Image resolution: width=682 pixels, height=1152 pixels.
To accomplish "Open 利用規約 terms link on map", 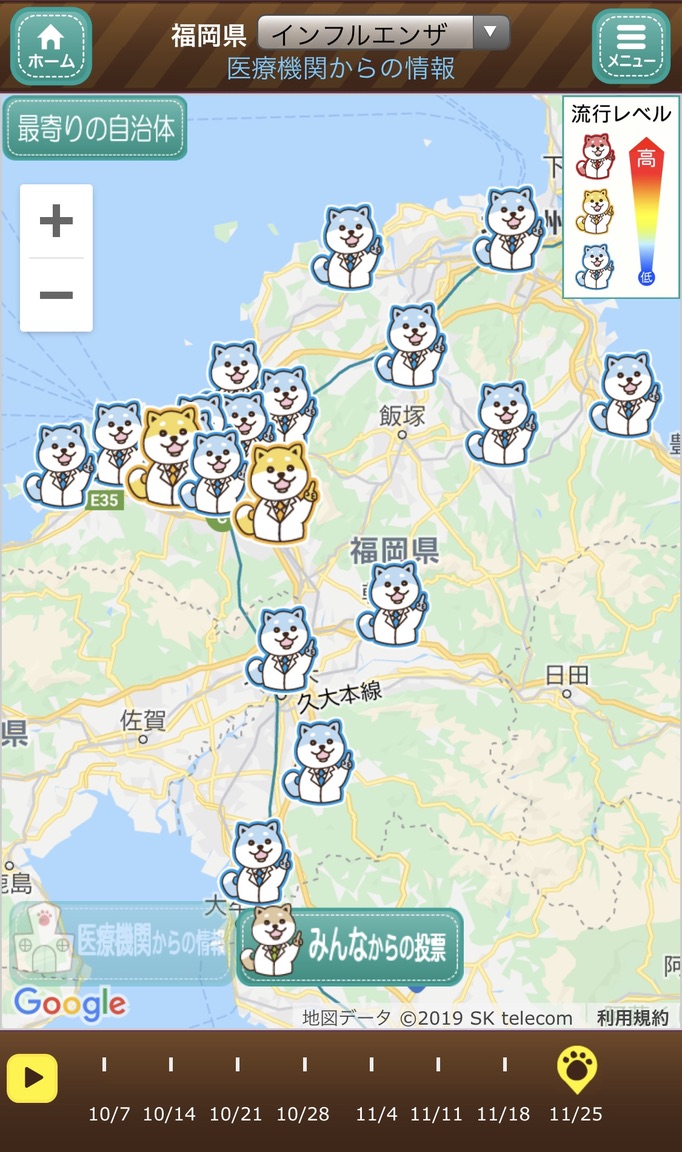I will (x=632, y=1018).
